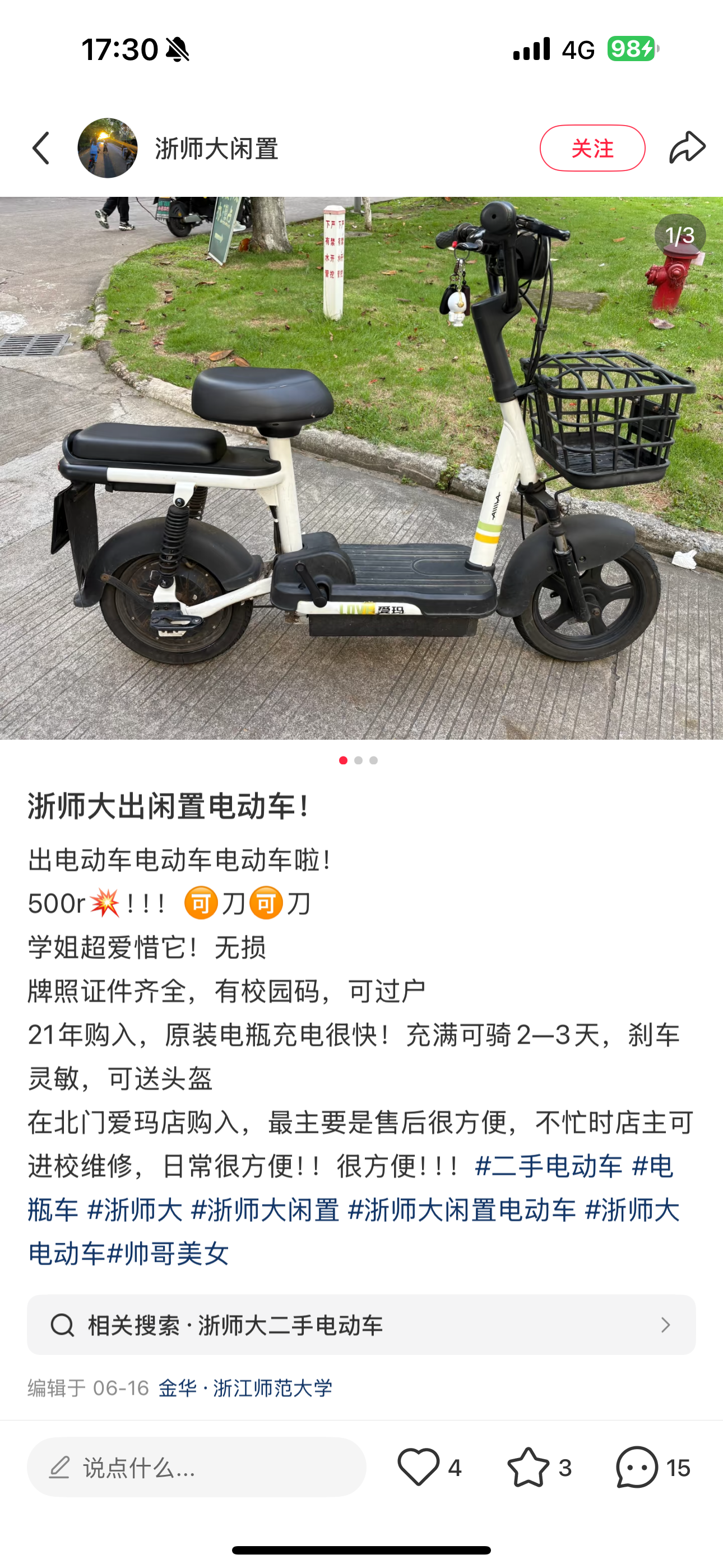723x1568 pixels.
Task: Open hashtag #浙师大
Action: 135,1210
